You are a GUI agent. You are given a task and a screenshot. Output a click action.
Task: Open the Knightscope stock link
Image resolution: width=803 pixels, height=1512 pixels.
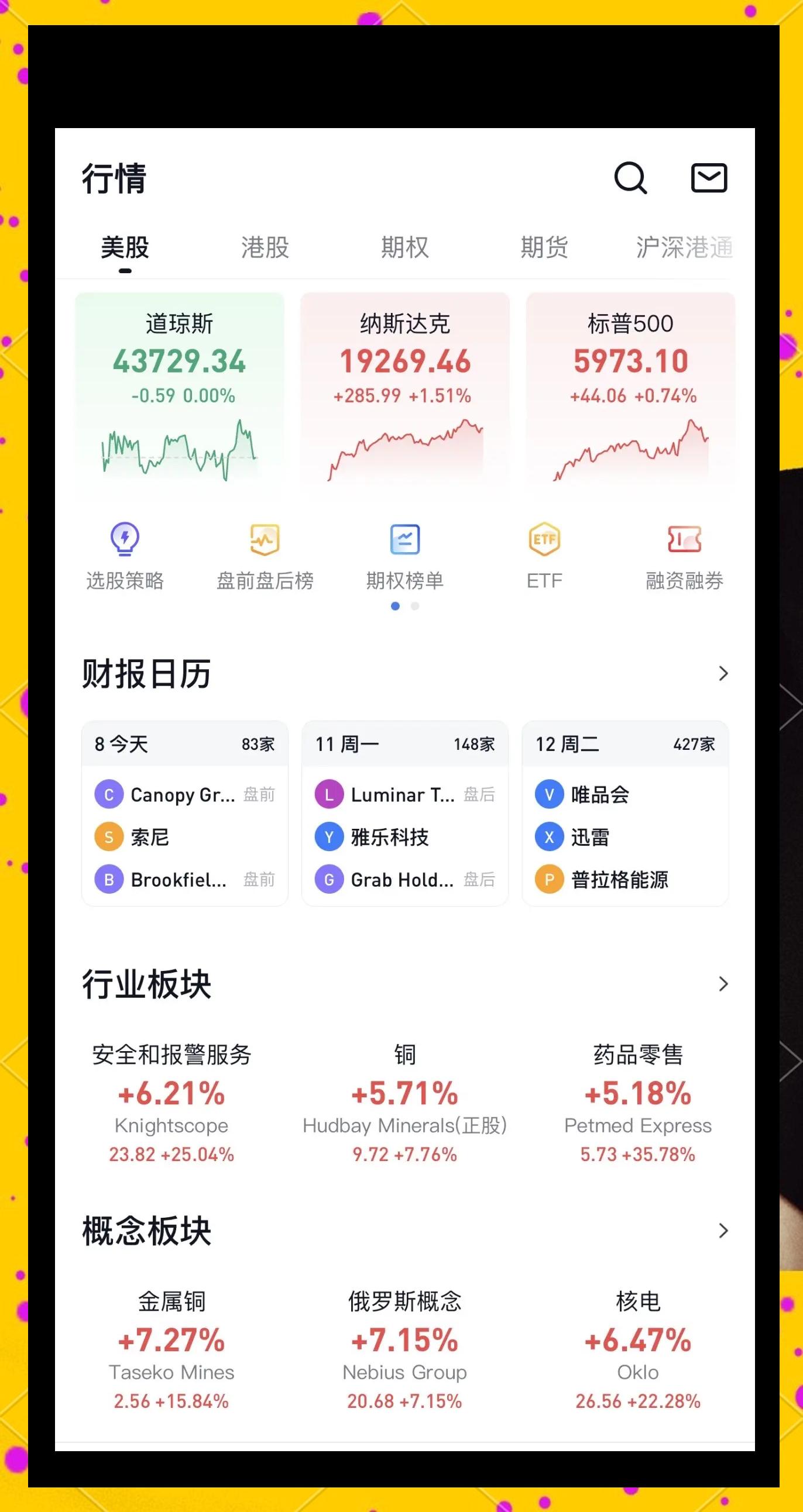[x=171, y=1126]
